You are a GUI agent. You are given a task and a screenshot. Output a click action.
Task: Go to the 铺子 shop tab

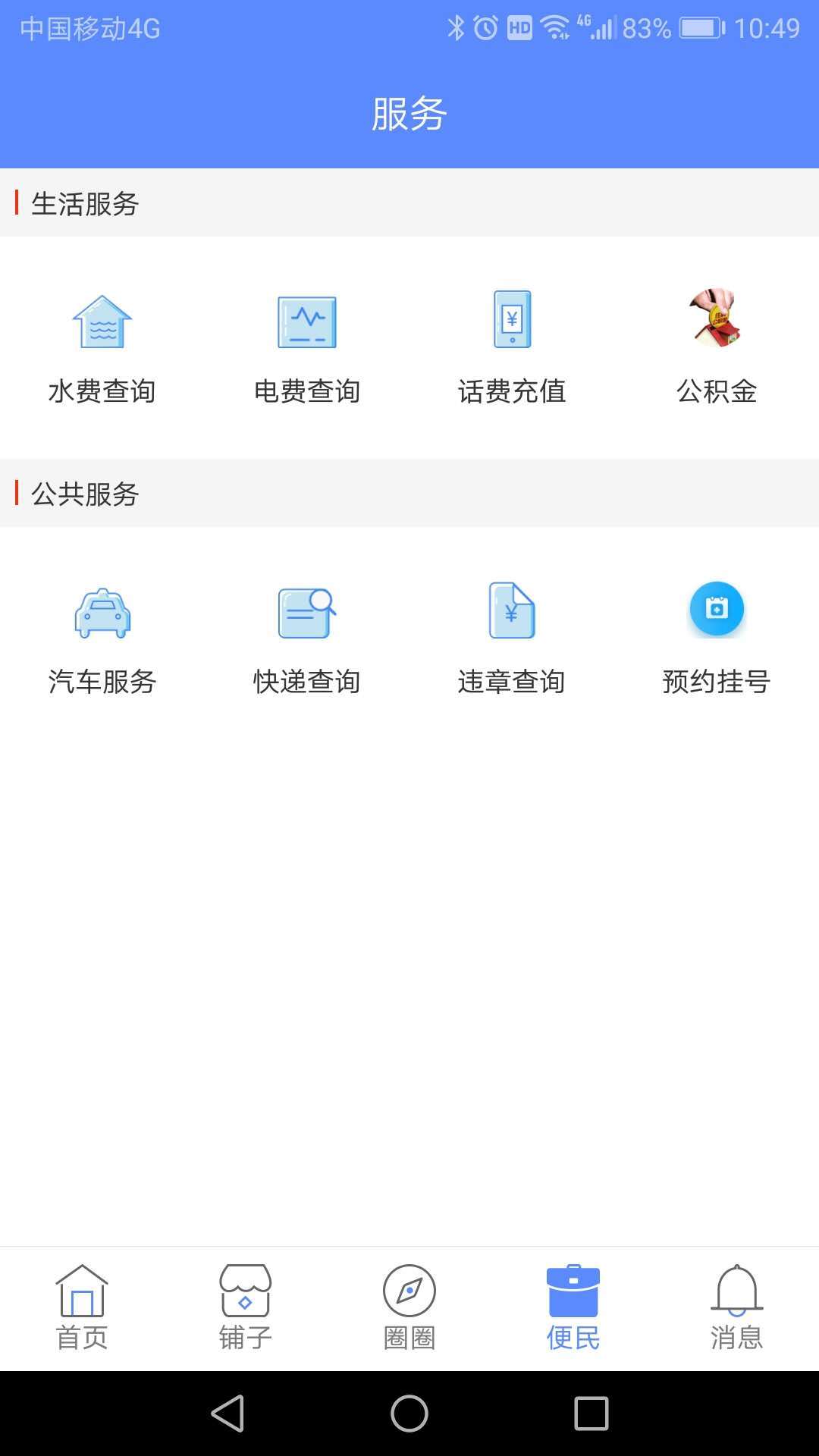(246, 1307)
